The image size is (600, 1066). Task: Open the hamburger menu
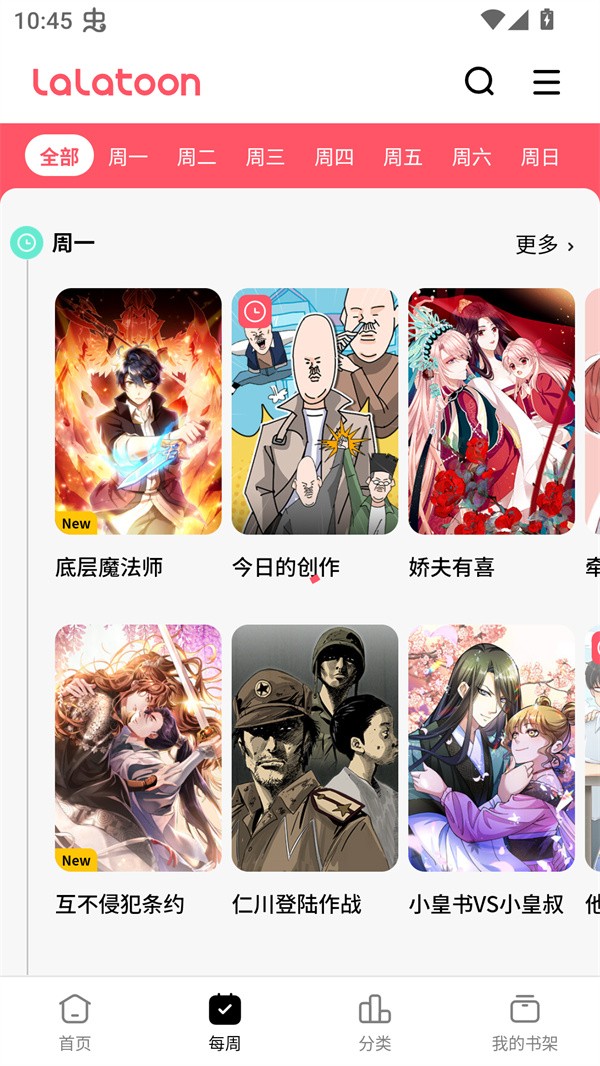point(546,81)
